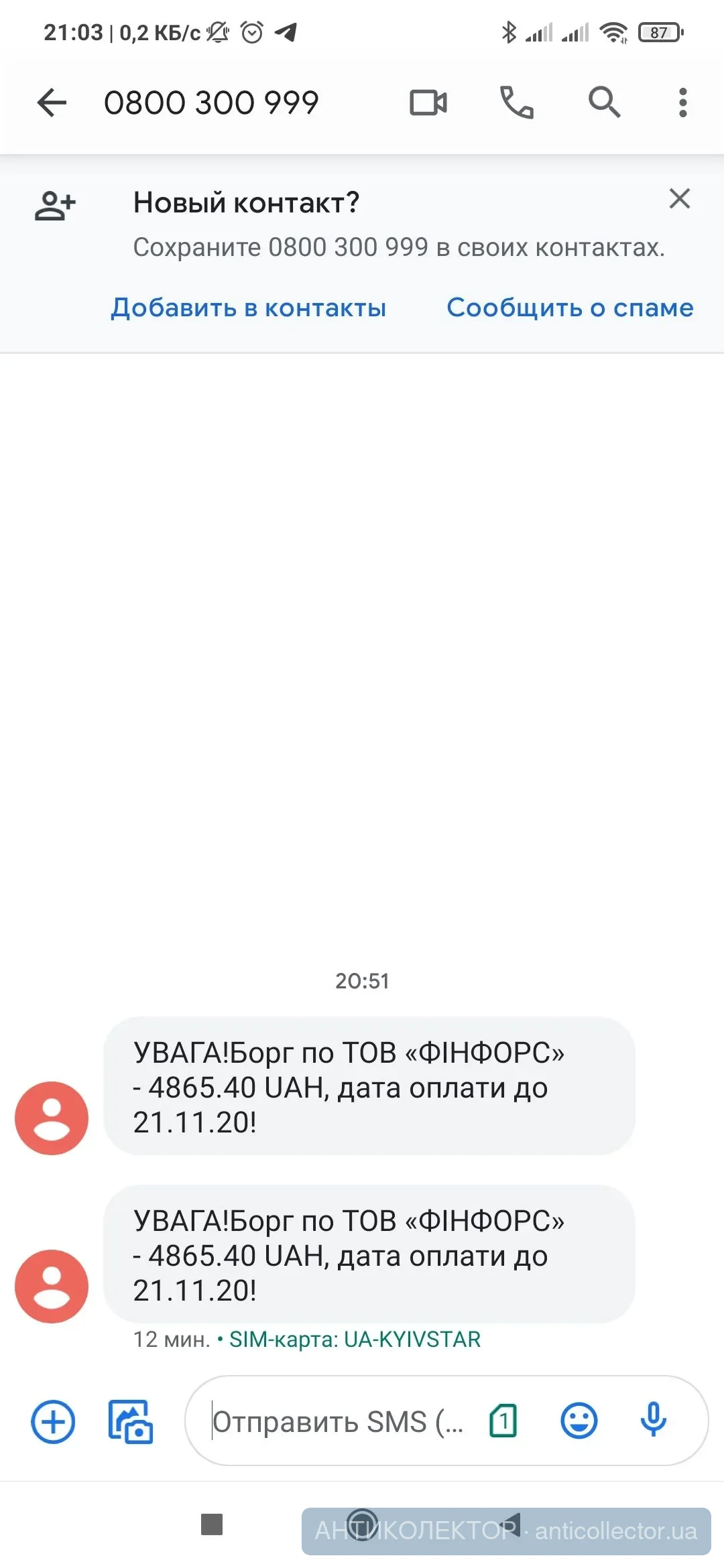Open the emoji picker

(x=579, y=1421)
